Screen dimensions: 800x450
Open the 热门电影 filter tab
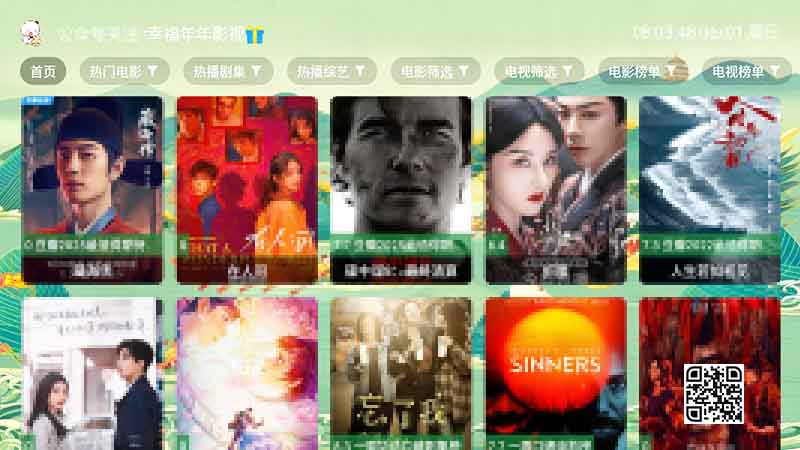(x=123, y=72)
